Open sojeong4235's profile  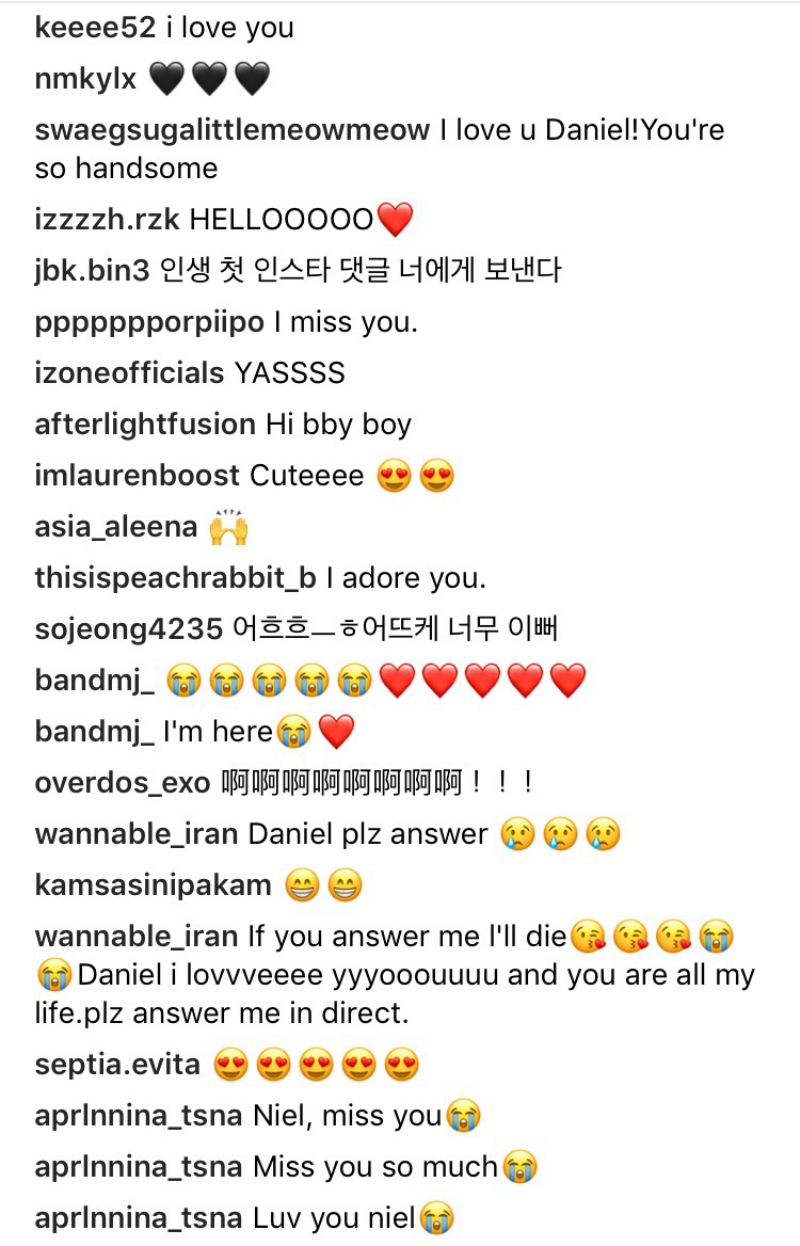pos(128,629)
